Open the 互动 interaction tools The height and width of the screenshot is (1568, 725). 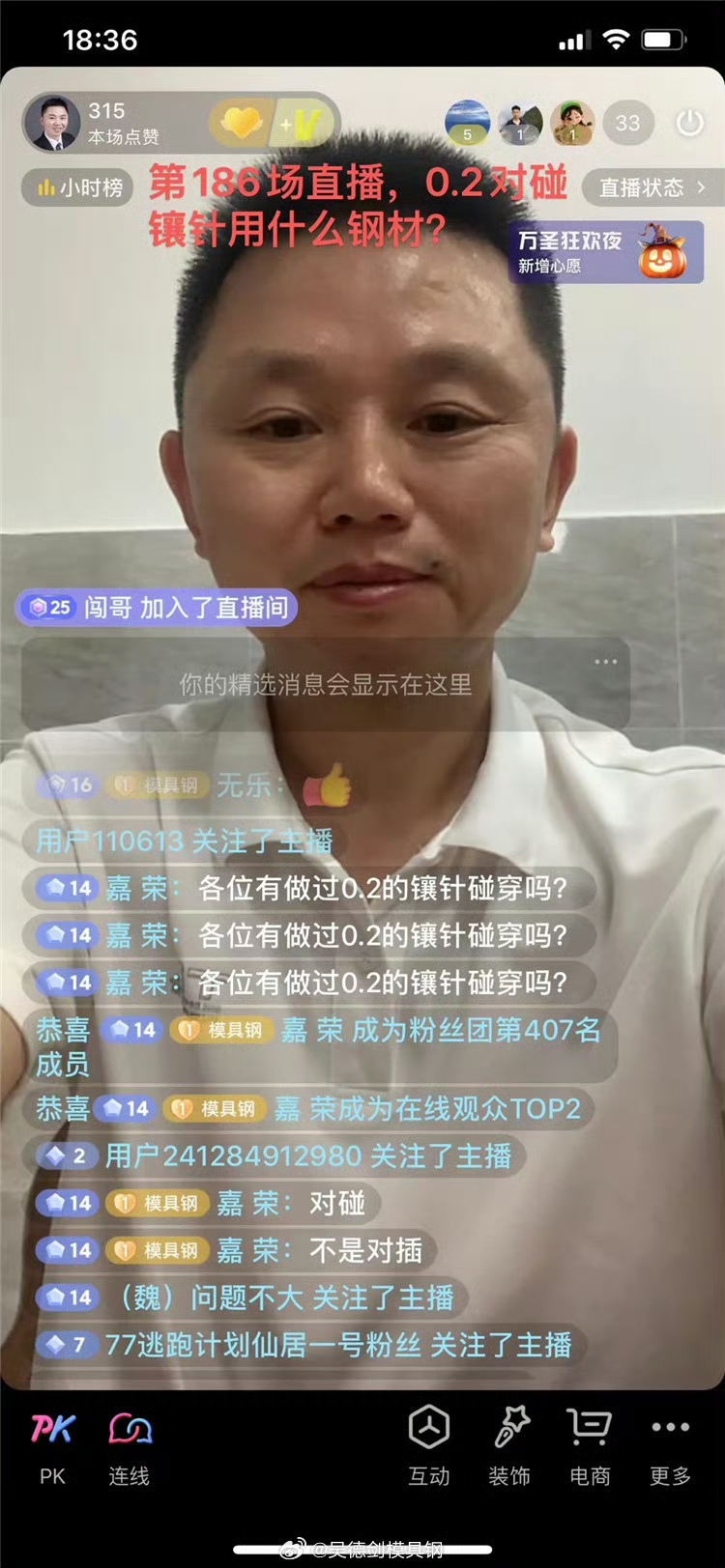point(428,1445)
